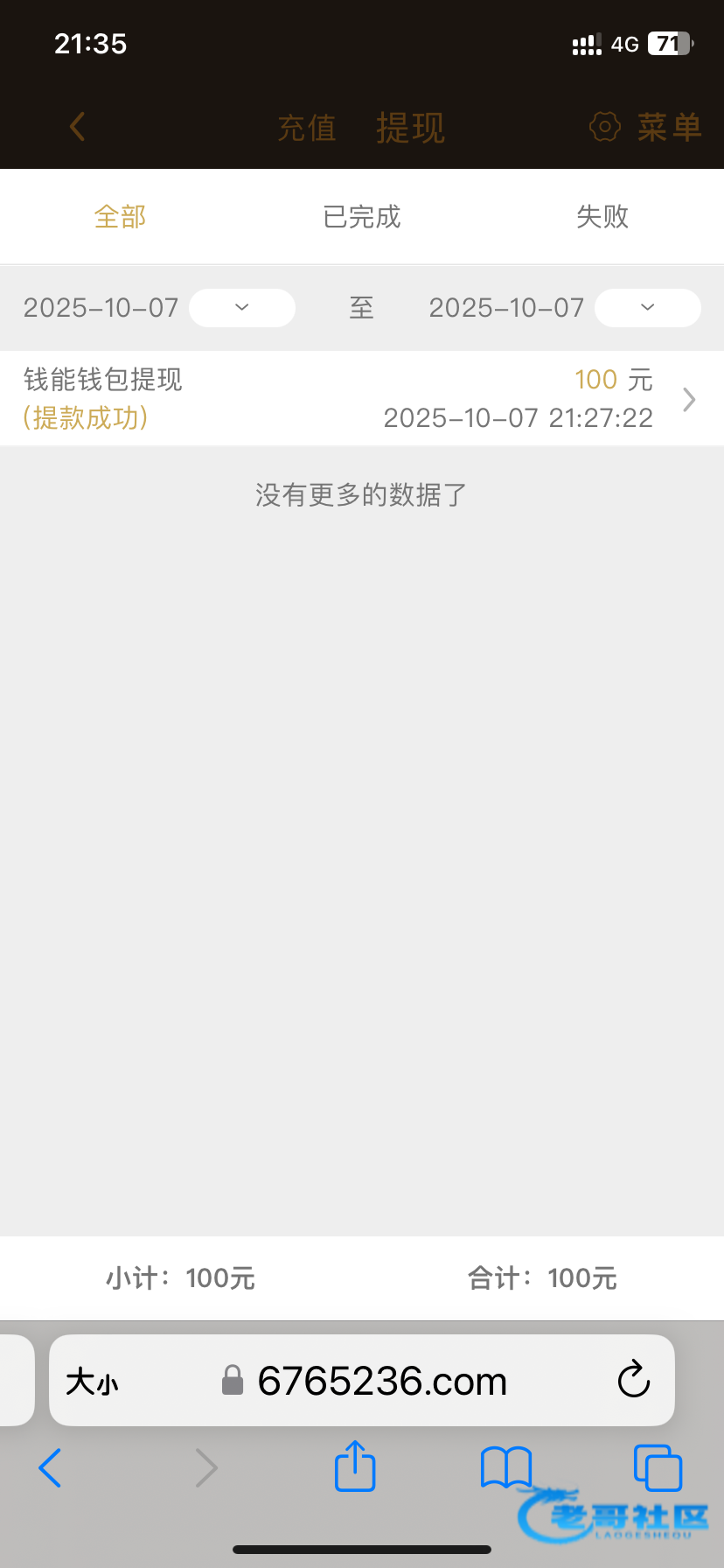Go back using the header arrow
This screenshot has height=1568, width=724.
coord(77,127)
